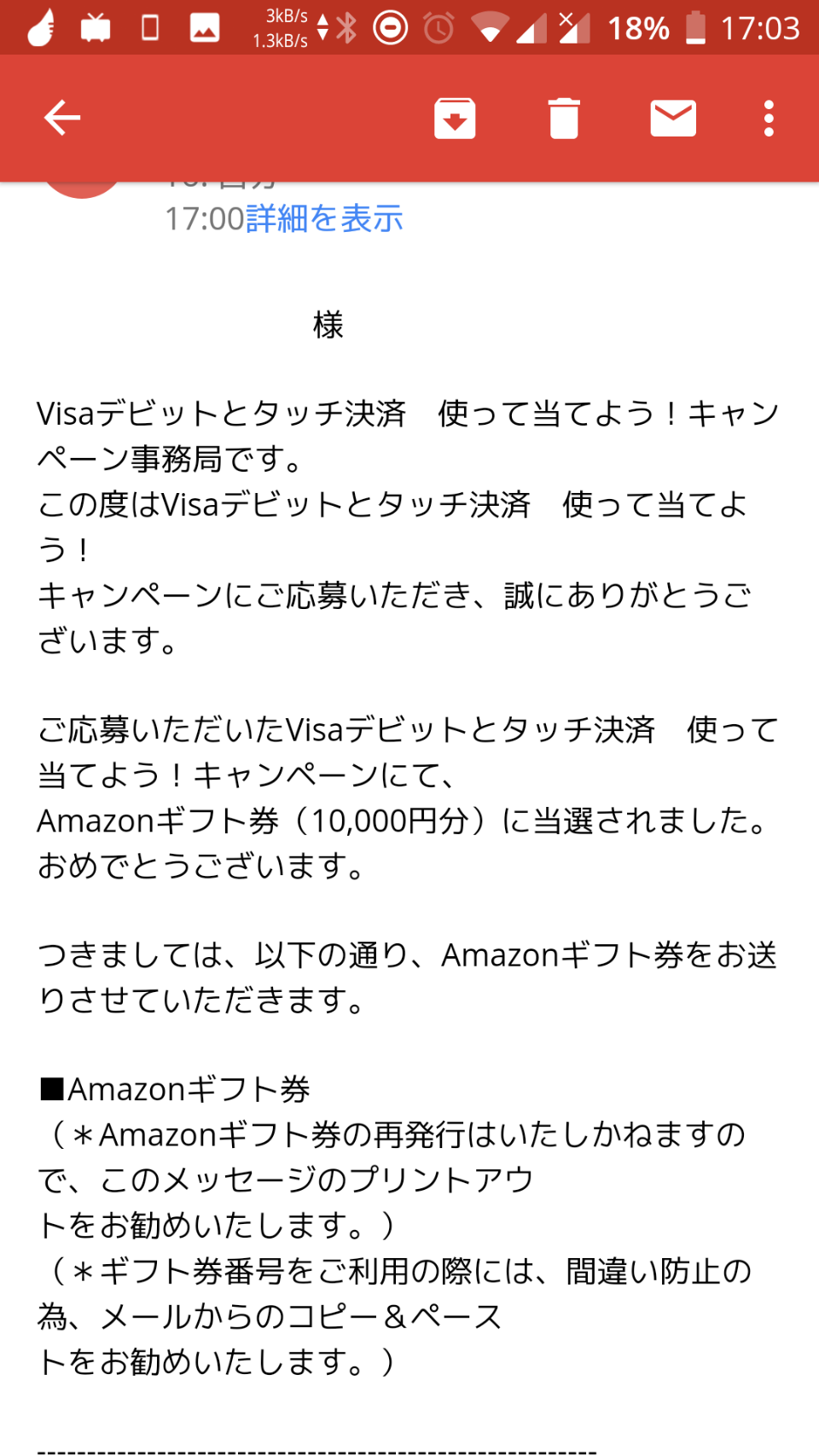Tap the 詳細を表示 link
The image size is (819, 1456).
coord(324,218)
